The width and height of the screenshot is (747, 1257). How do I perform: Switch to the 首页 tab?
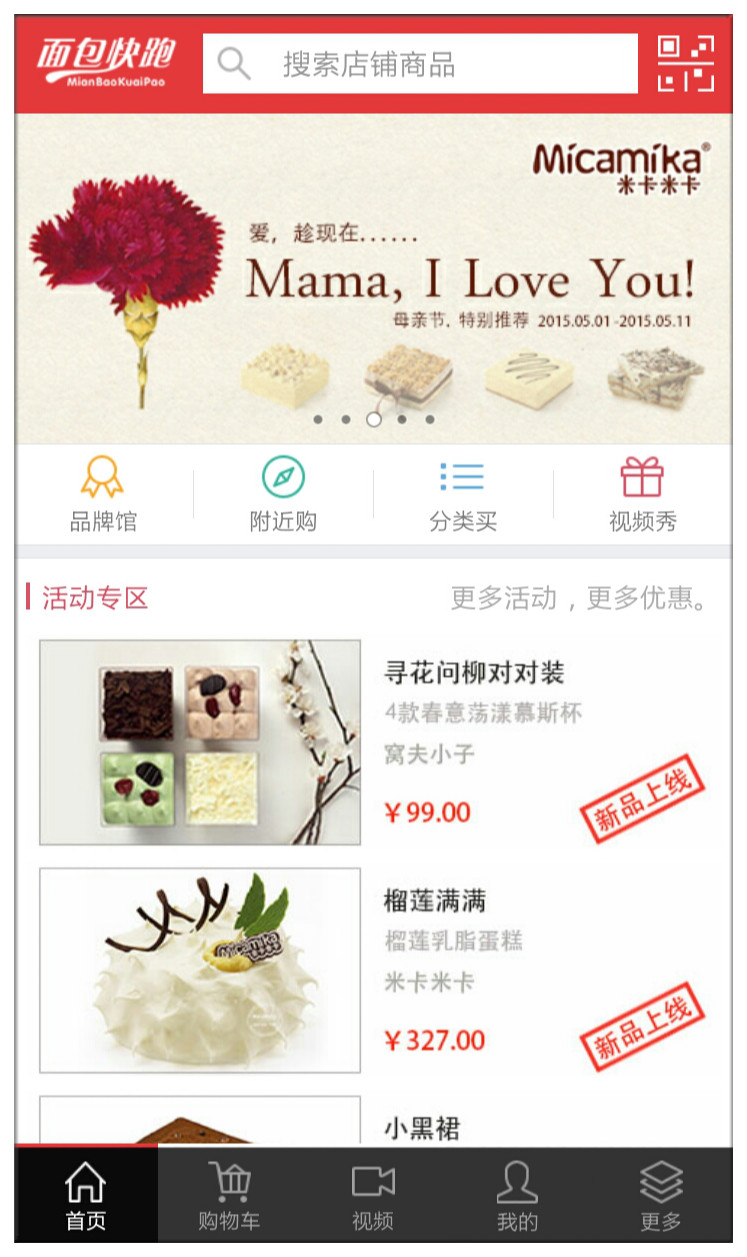pyautogui.click(x=86, y=1196)
